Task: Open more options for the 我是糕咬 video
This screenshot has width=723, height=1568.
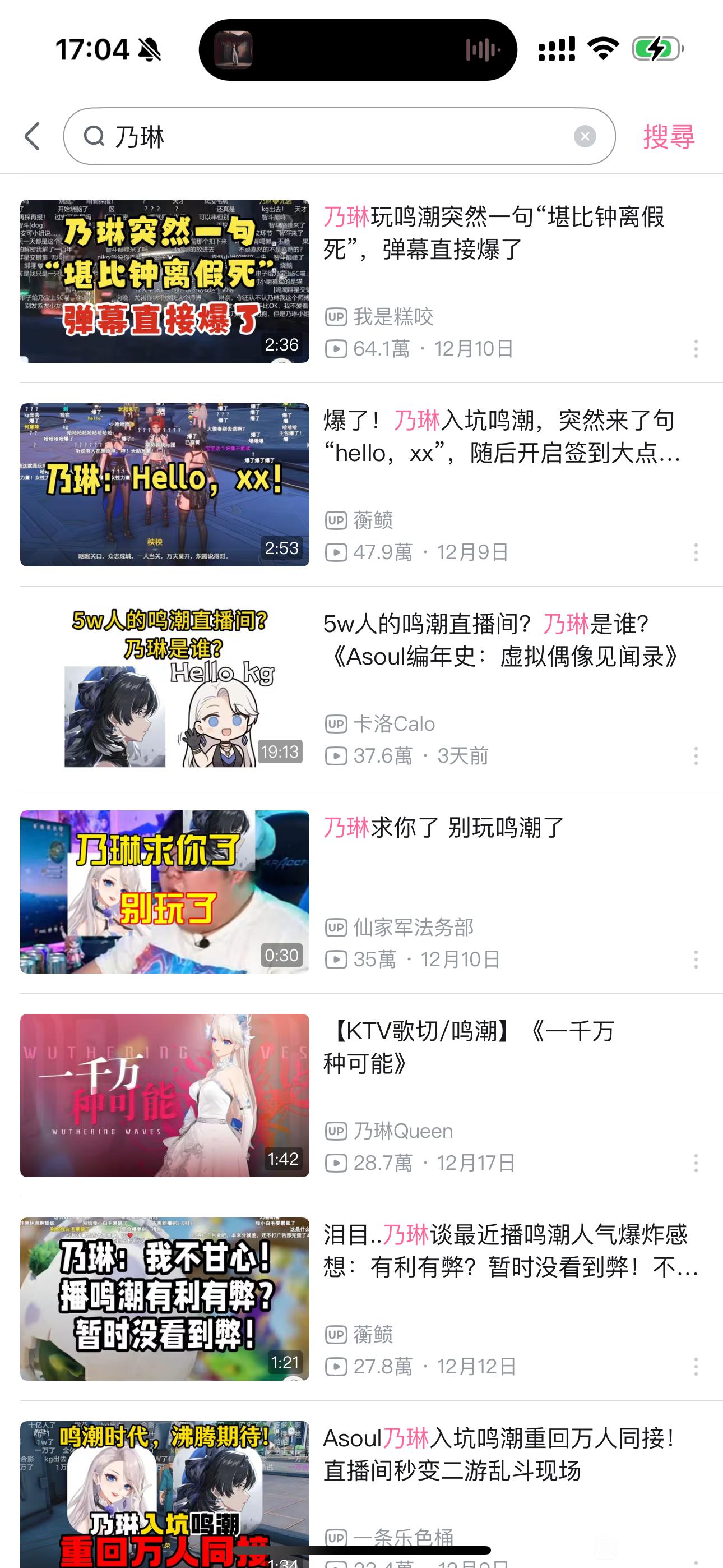Action: [x=696, y=349]
